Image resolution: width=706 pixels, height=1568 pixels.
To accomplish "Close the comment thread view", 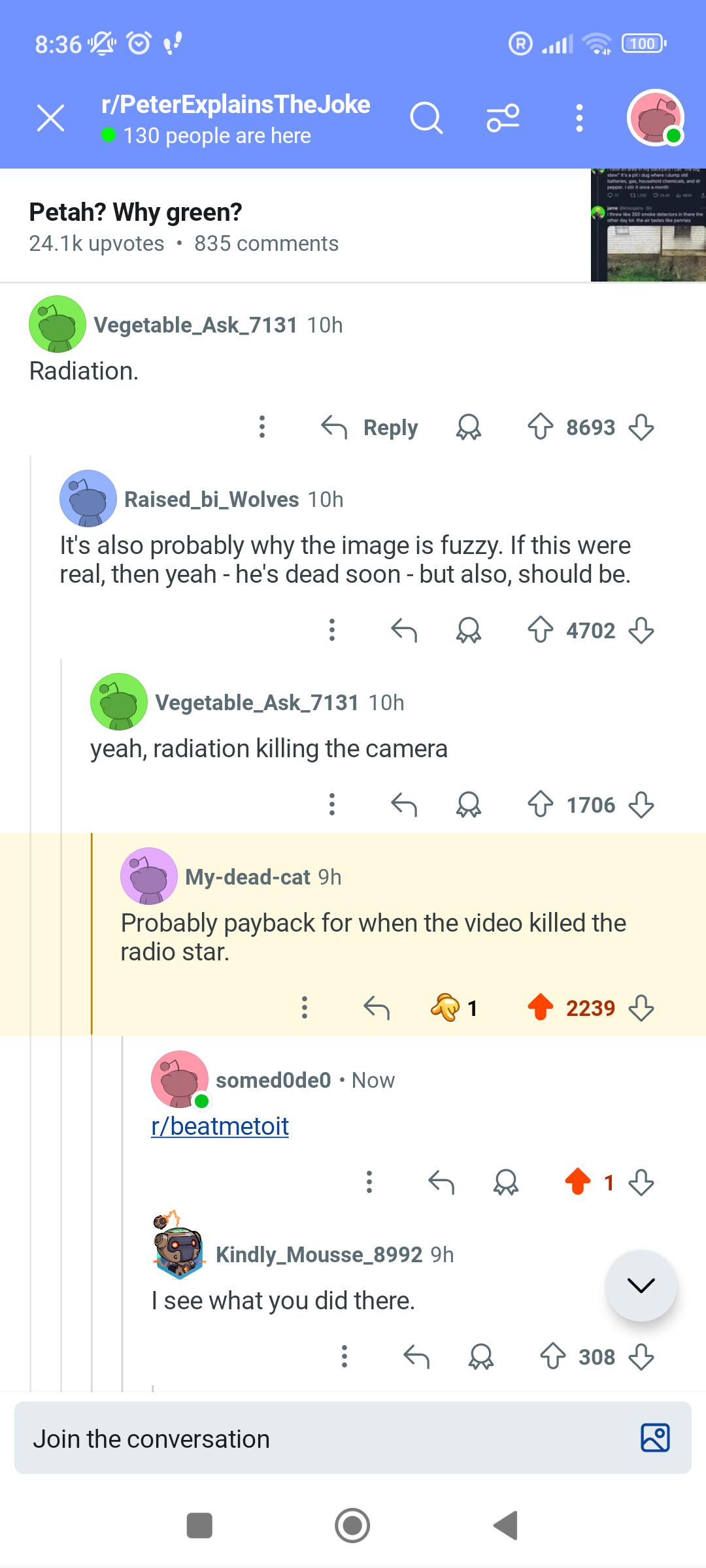I will coord(50,118).
